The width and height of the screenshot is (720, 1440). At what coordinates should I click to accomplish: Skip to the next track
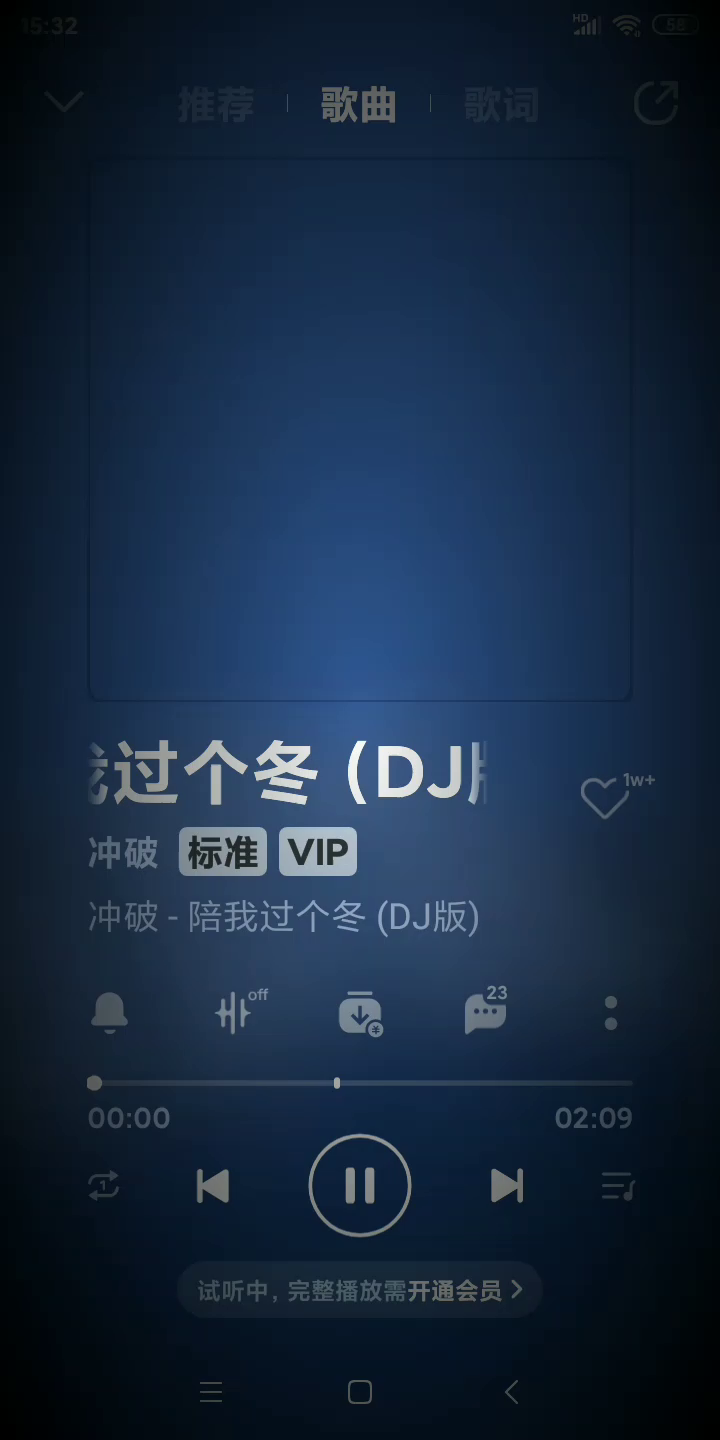pyautogui.click(x=507, y=1187)
